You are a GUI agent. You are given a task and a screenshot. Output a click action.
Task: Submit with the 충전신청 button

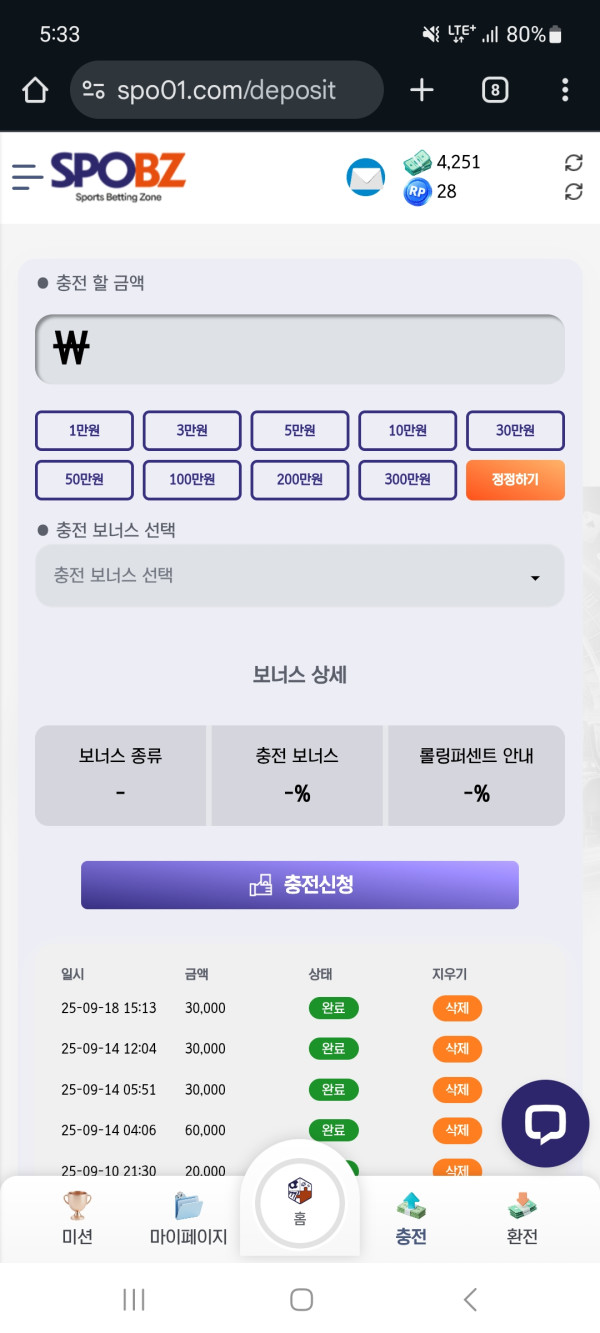point(300,885)
